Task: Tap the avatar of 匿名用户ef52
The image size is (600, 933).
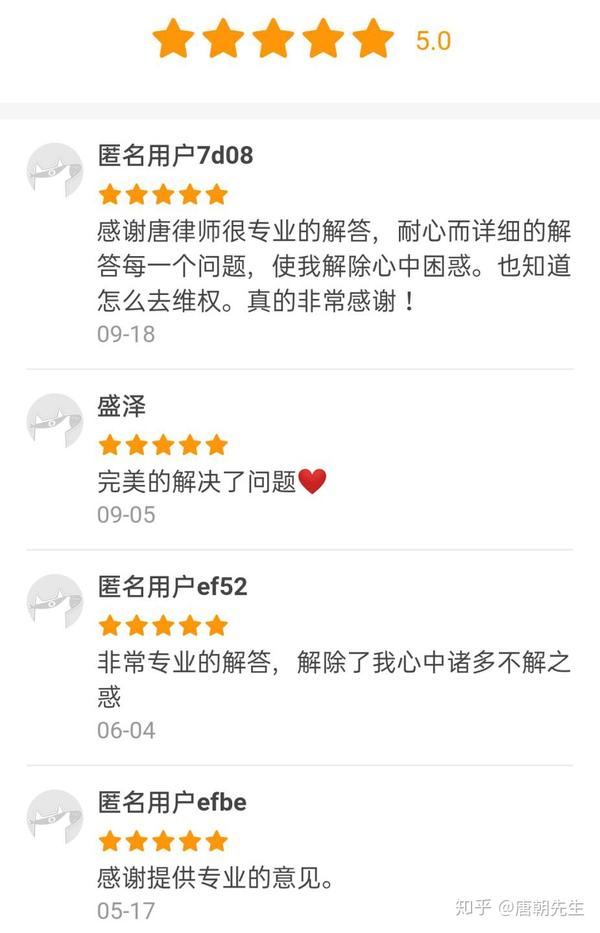Action: 54,602
